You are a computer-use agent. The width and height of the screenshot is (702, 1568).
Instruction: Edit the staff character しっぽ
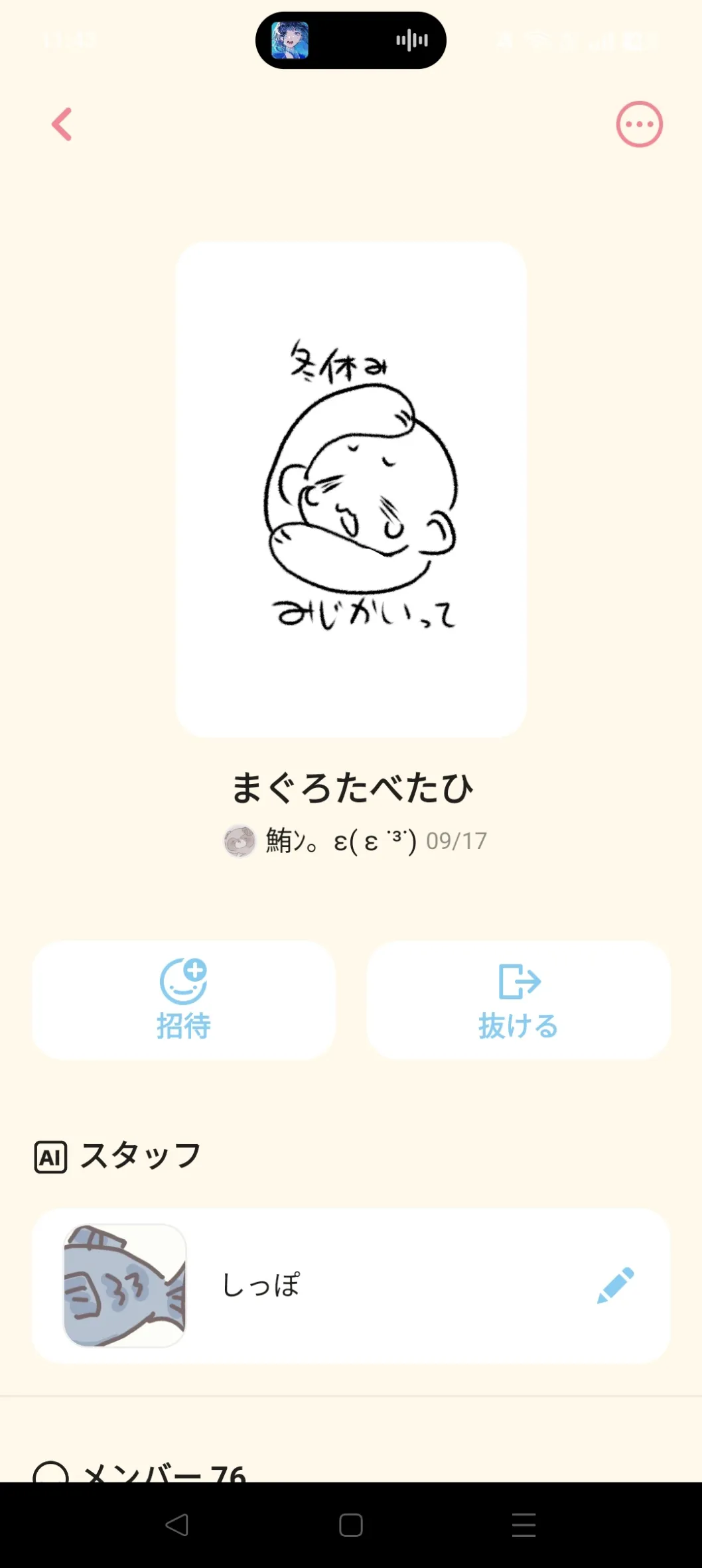coord(615,1285)
